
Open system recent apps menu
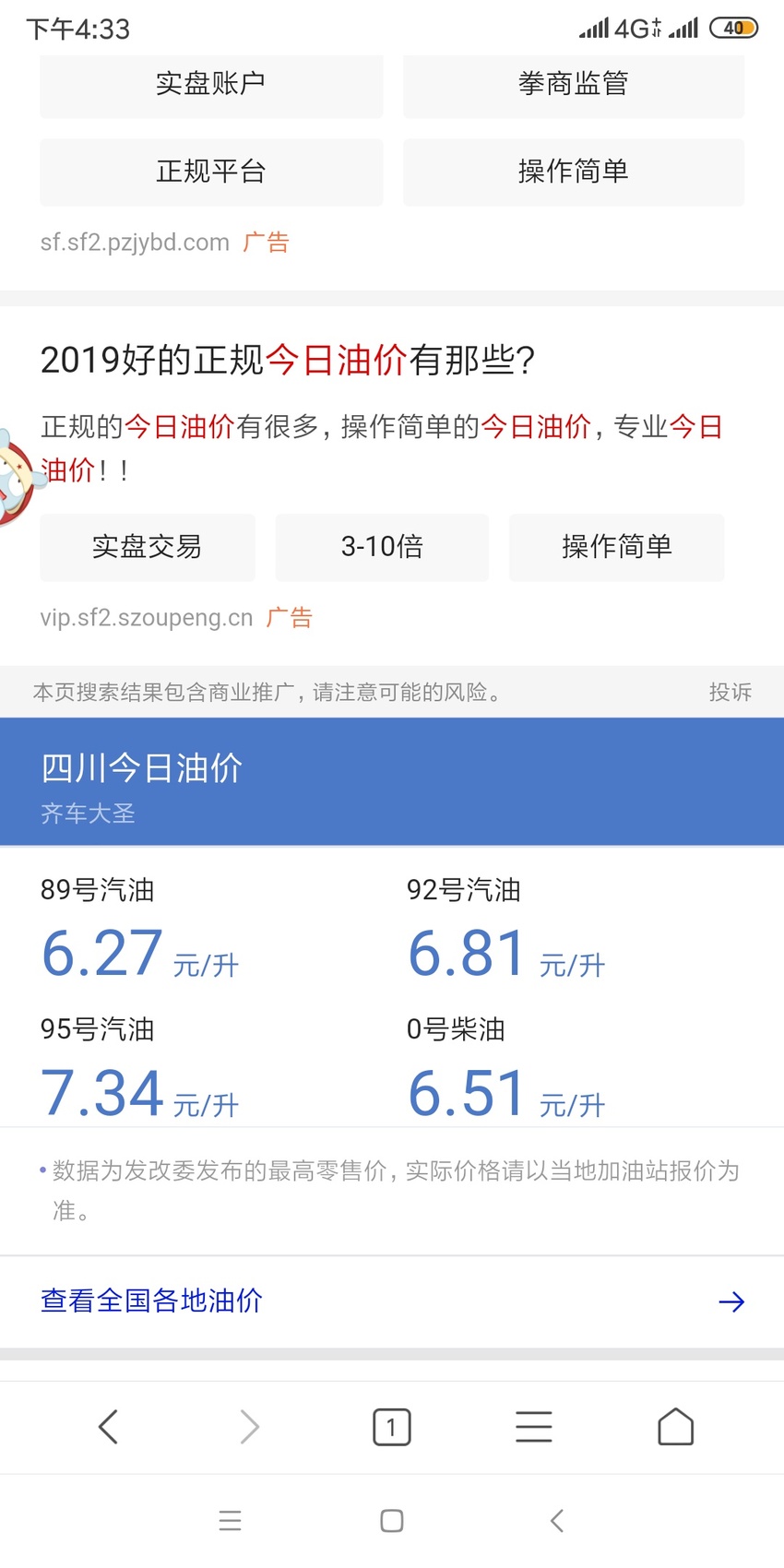pos(231,1521)
